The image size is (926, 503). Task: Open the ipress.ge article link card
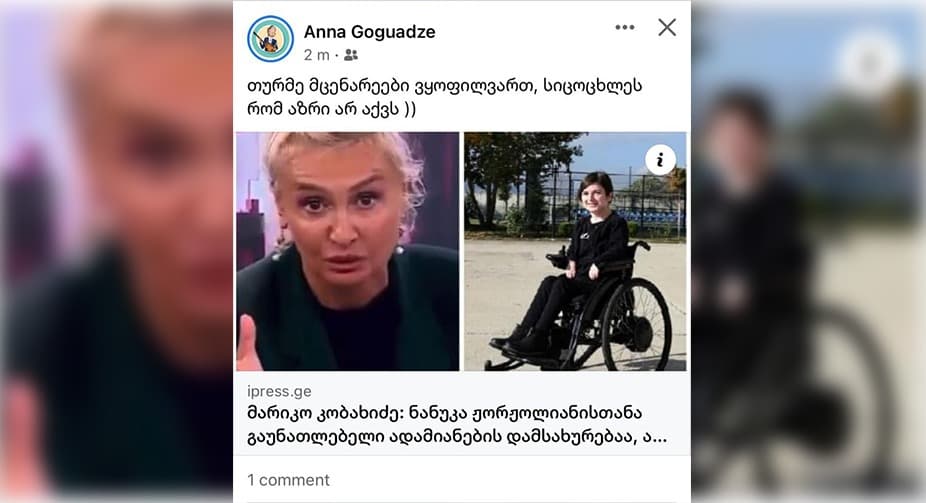click(x=461, y=418)
